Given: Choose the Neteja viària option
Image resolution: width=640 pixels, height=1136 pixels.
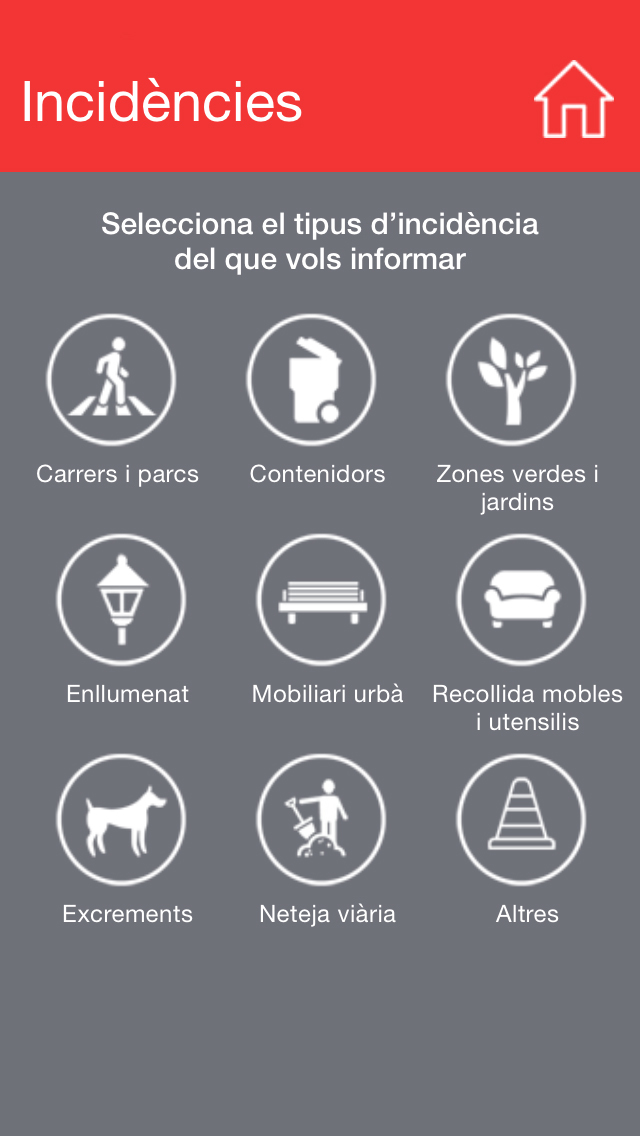Looking at the screenshot, I should [x=322, y=819].
